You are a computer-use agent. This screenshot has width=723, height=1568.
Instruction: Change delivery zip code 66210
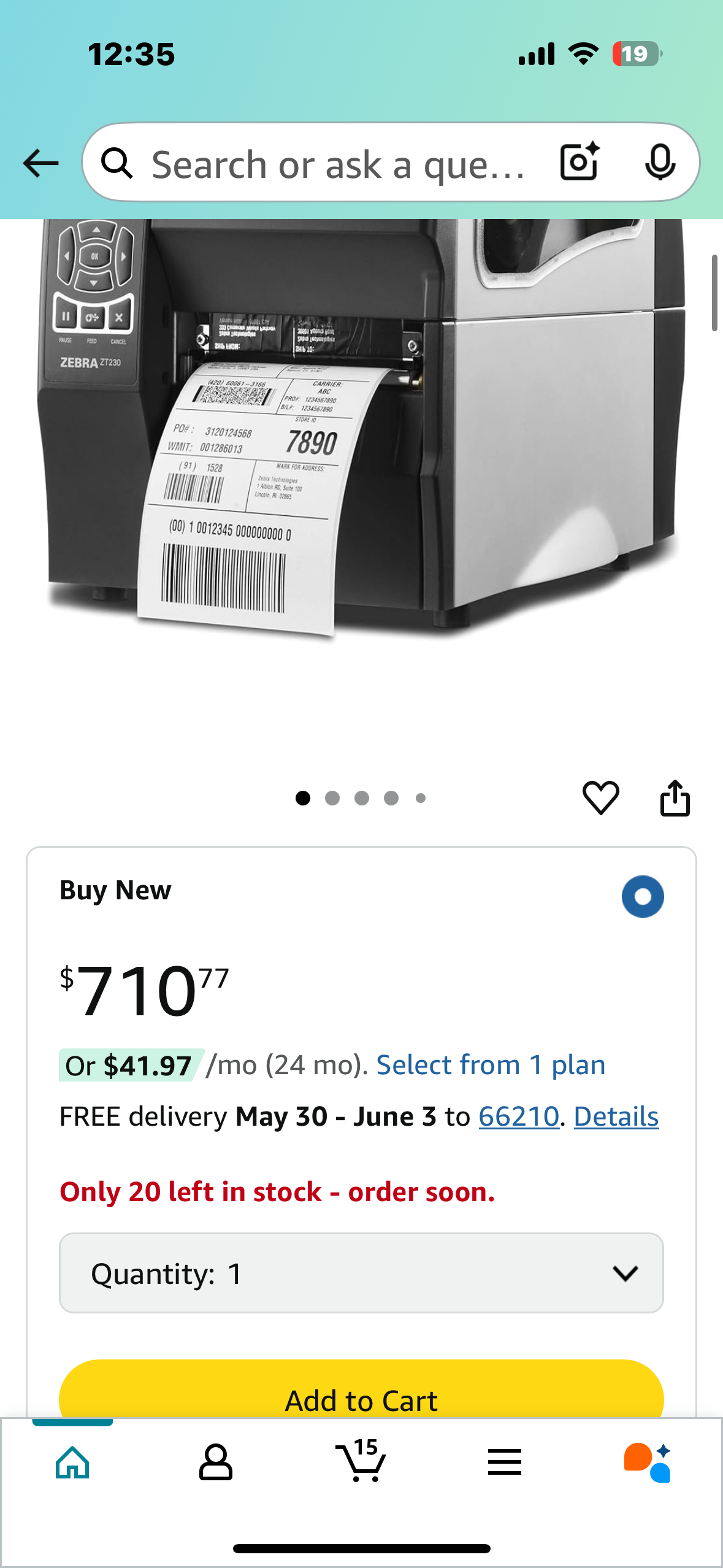(519, 1116)
